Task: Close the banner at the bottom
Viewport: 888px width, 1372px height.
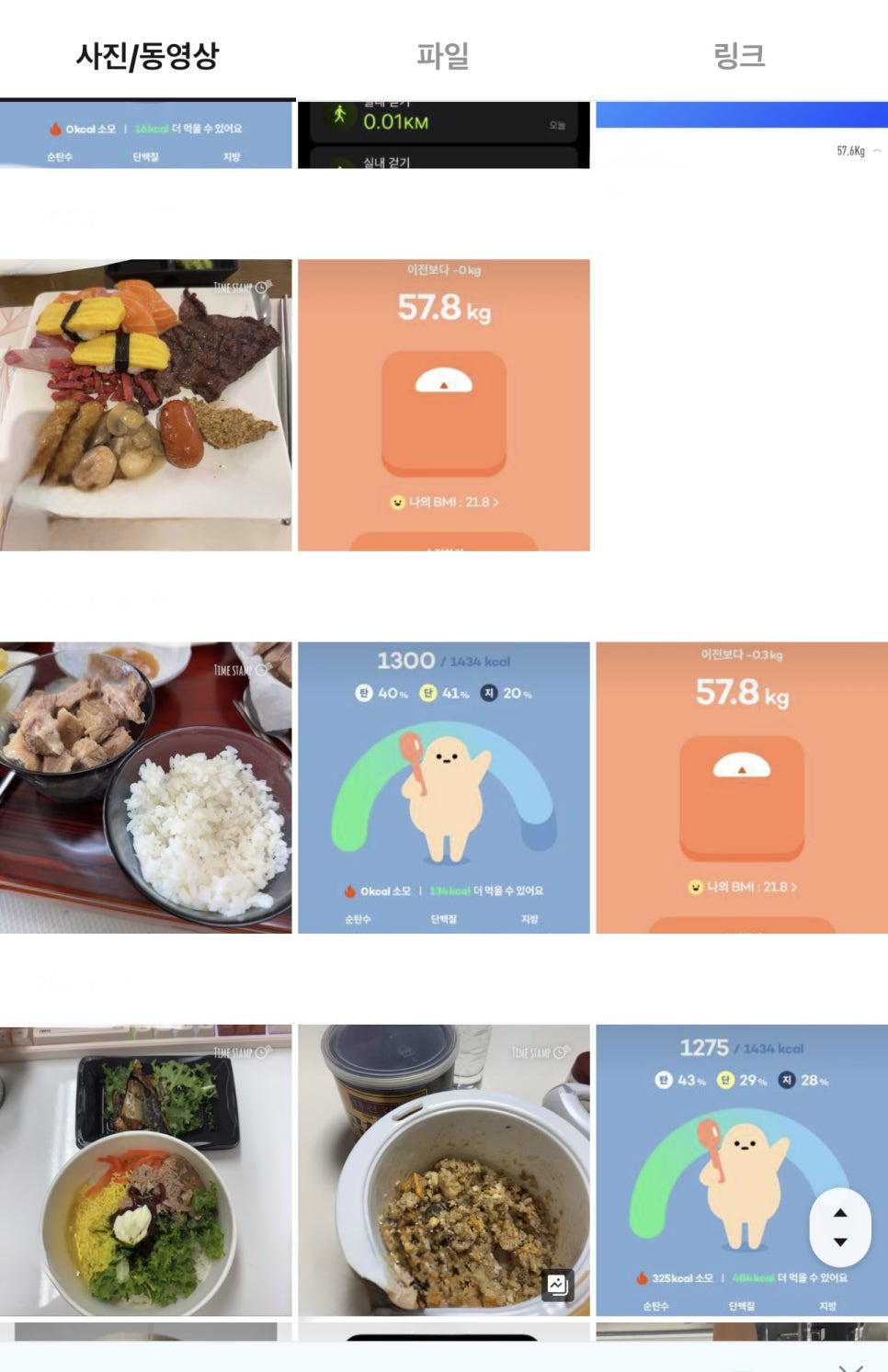Action: click(x=850, y=1366)
